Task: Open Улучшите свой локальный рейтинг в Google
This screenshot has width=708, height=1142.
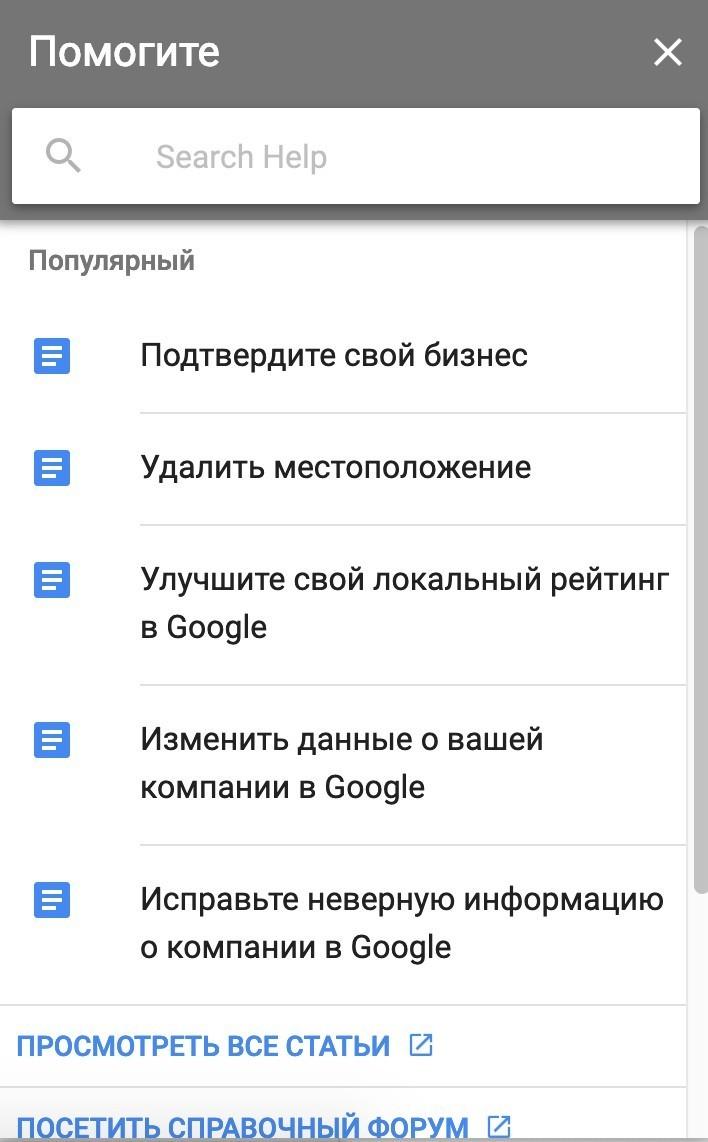Action: pyautogui.click(x=404, y=603)
